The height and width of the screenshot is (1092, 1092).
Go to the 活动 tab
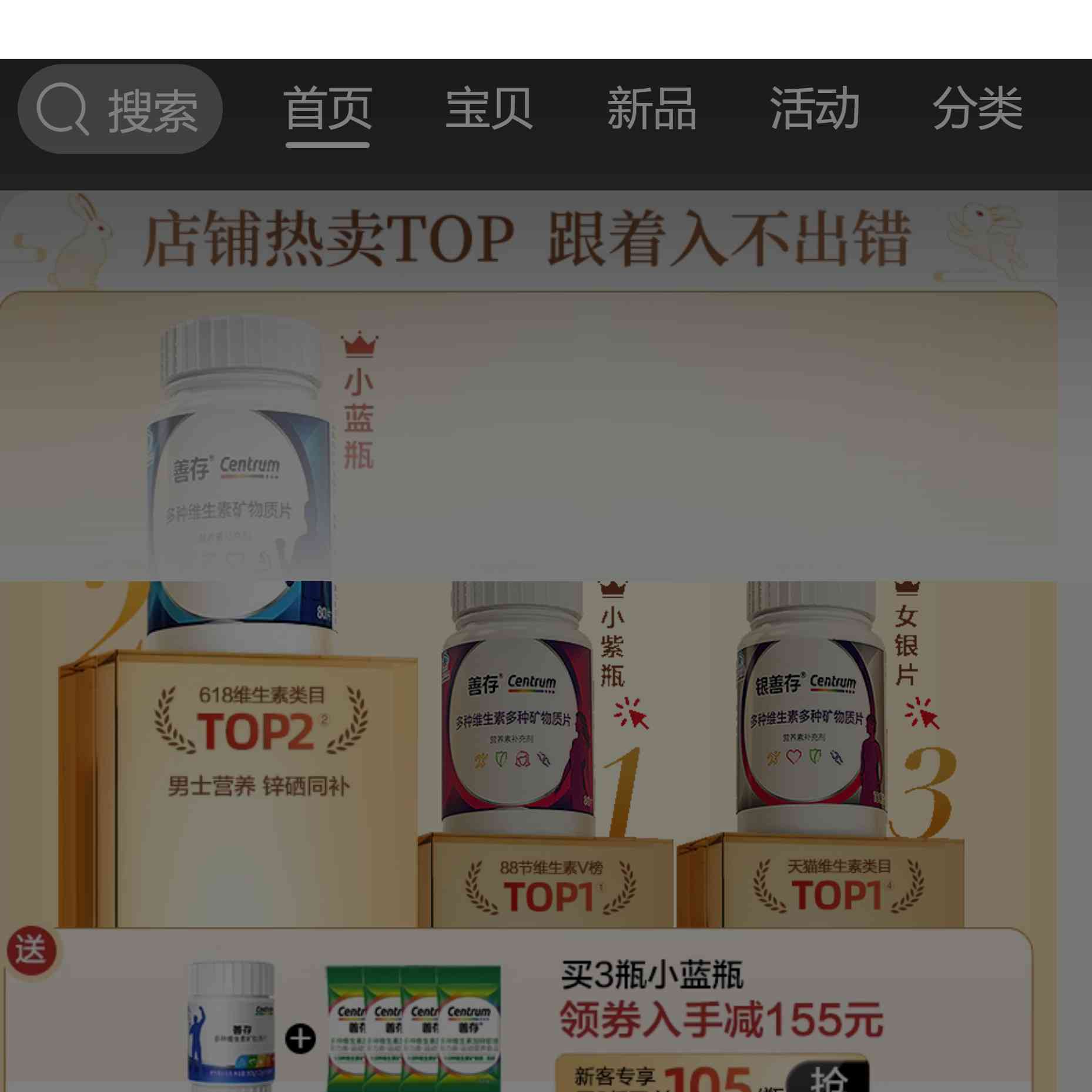[814, 109]
